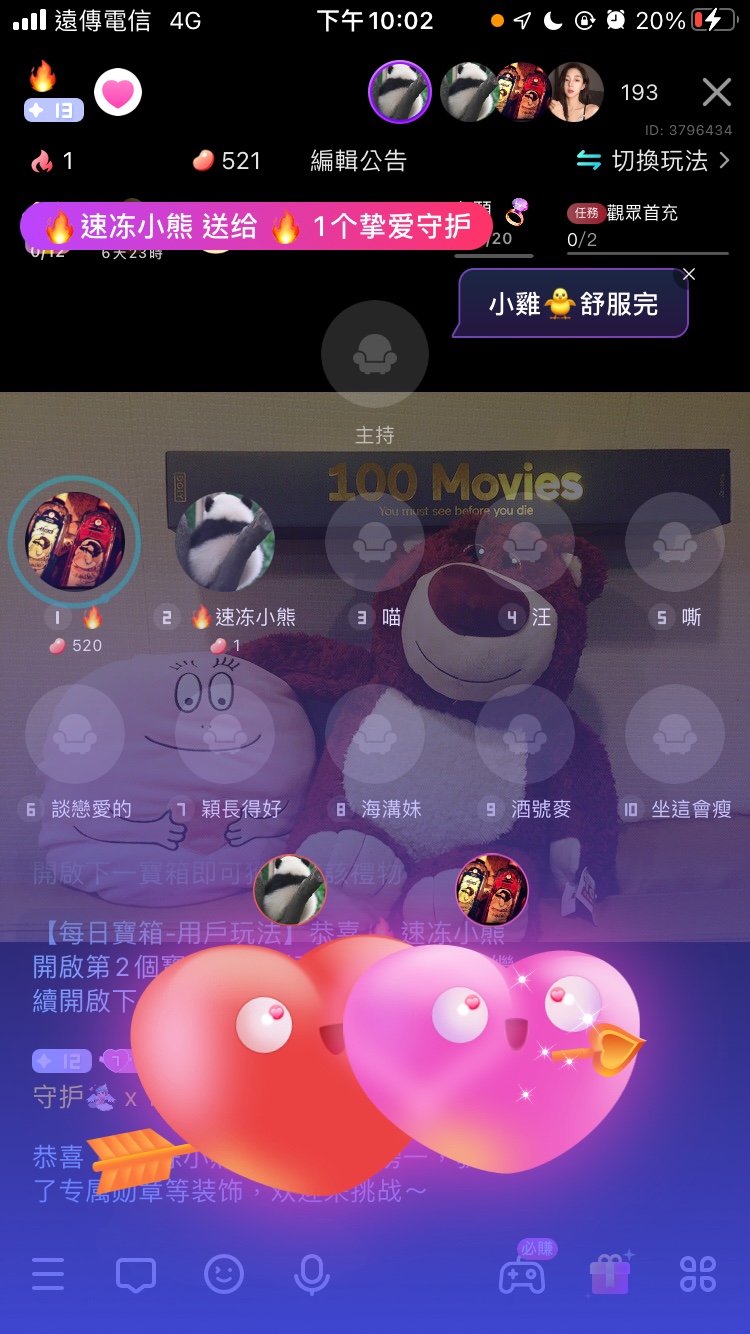Toggle the microphone
750x1334 pixels.
(311, 1274)
